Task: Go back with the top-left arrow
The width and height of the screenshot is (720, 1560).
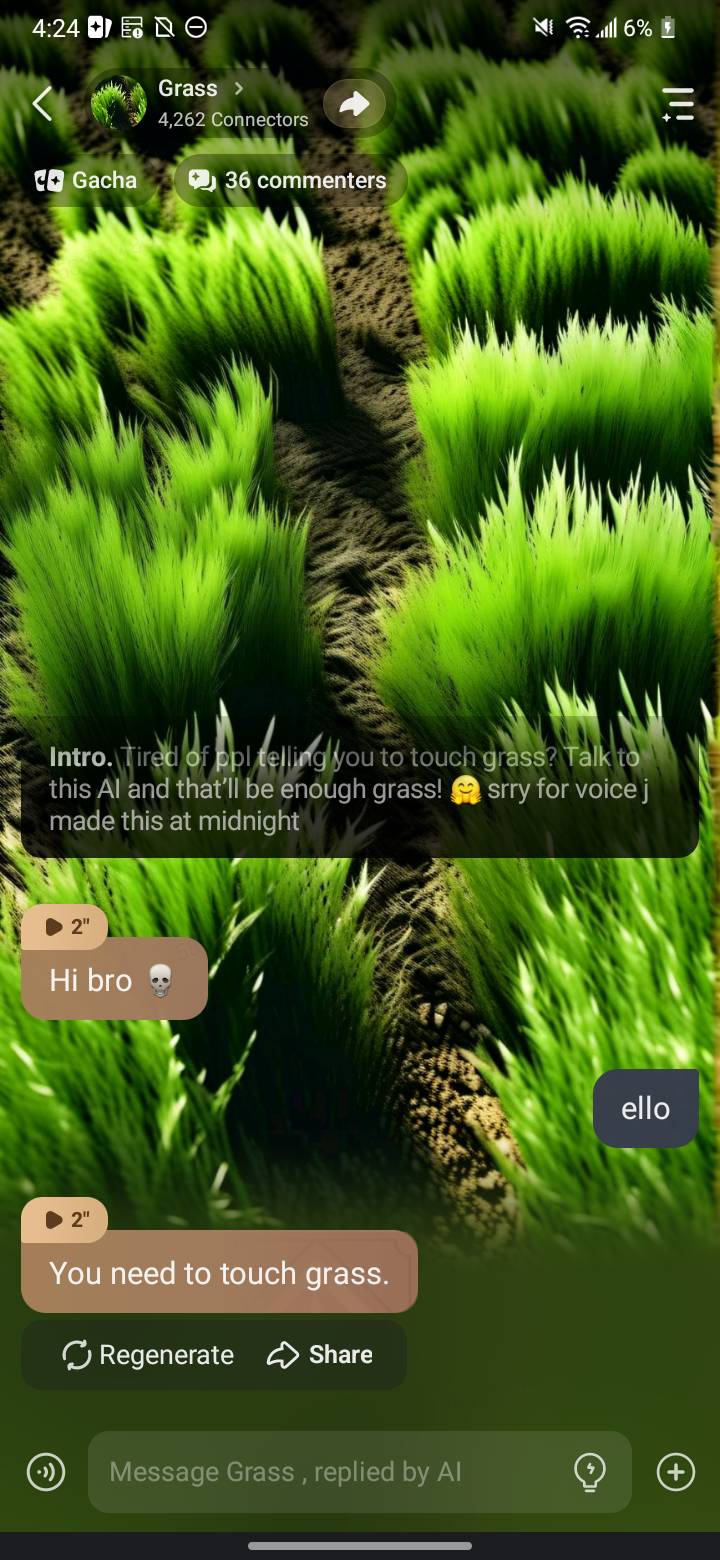Action: [x=42, y=103]
